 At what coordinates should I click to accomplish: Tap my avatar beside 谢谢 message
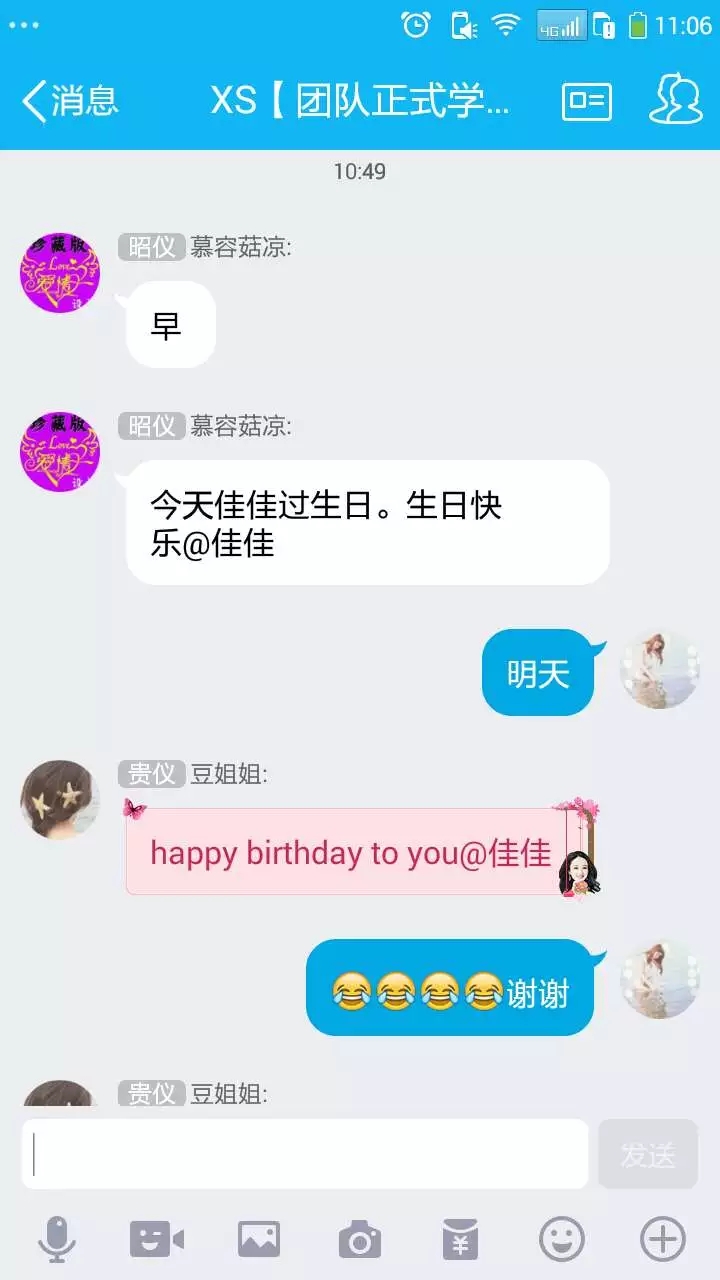point(659,979)
